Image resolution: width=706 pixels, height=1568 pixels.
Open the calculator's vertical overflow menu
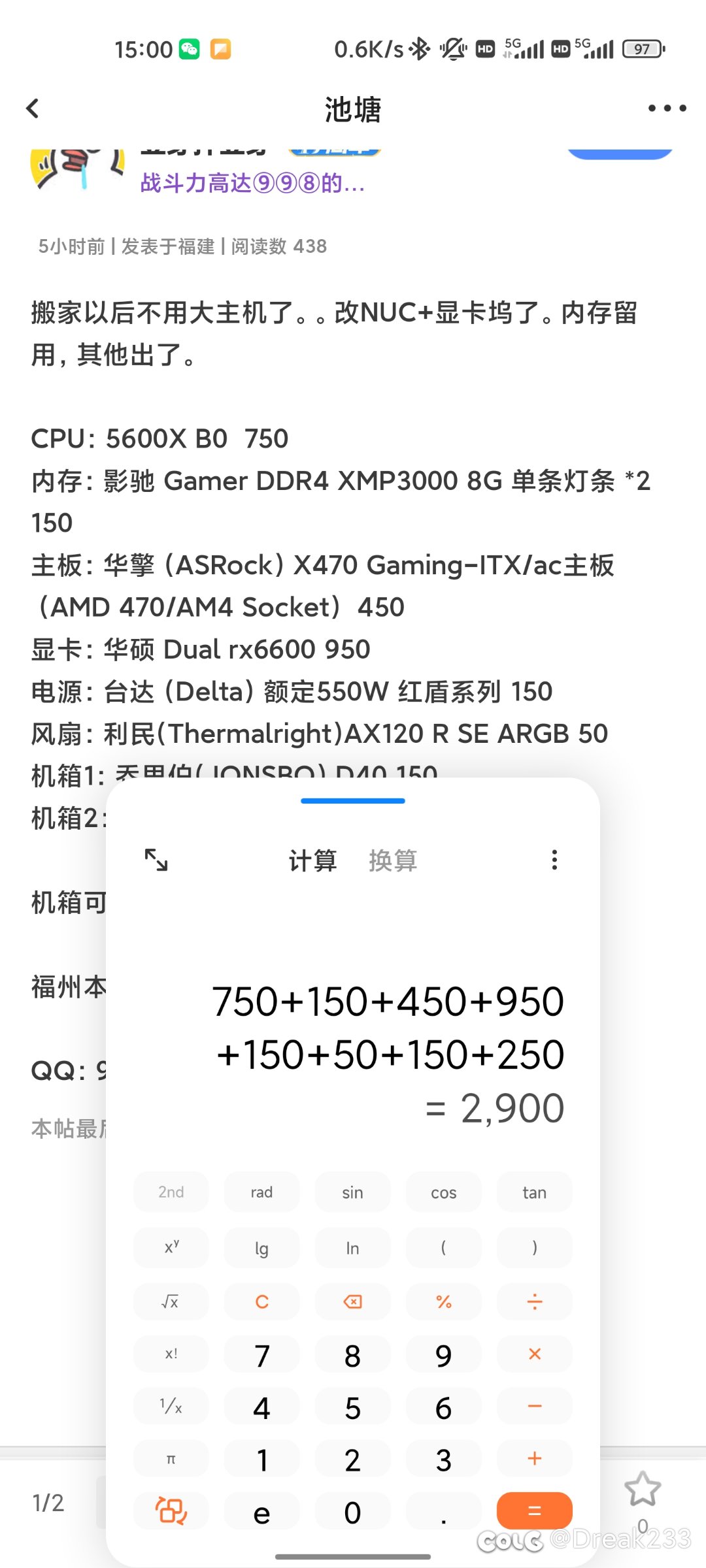click(x=554, y=860)
